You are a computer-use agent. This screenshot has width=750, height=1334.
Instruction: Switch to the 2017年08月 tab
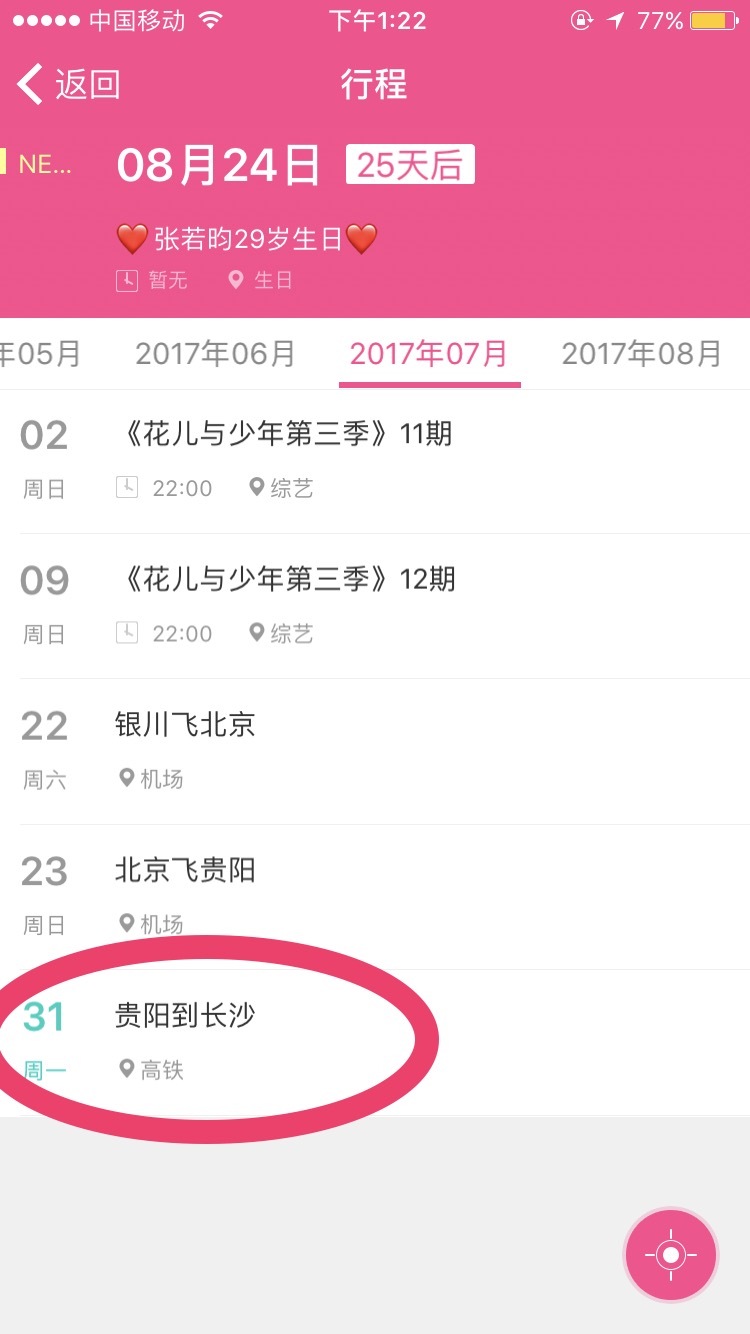click(x=641, y=353)
